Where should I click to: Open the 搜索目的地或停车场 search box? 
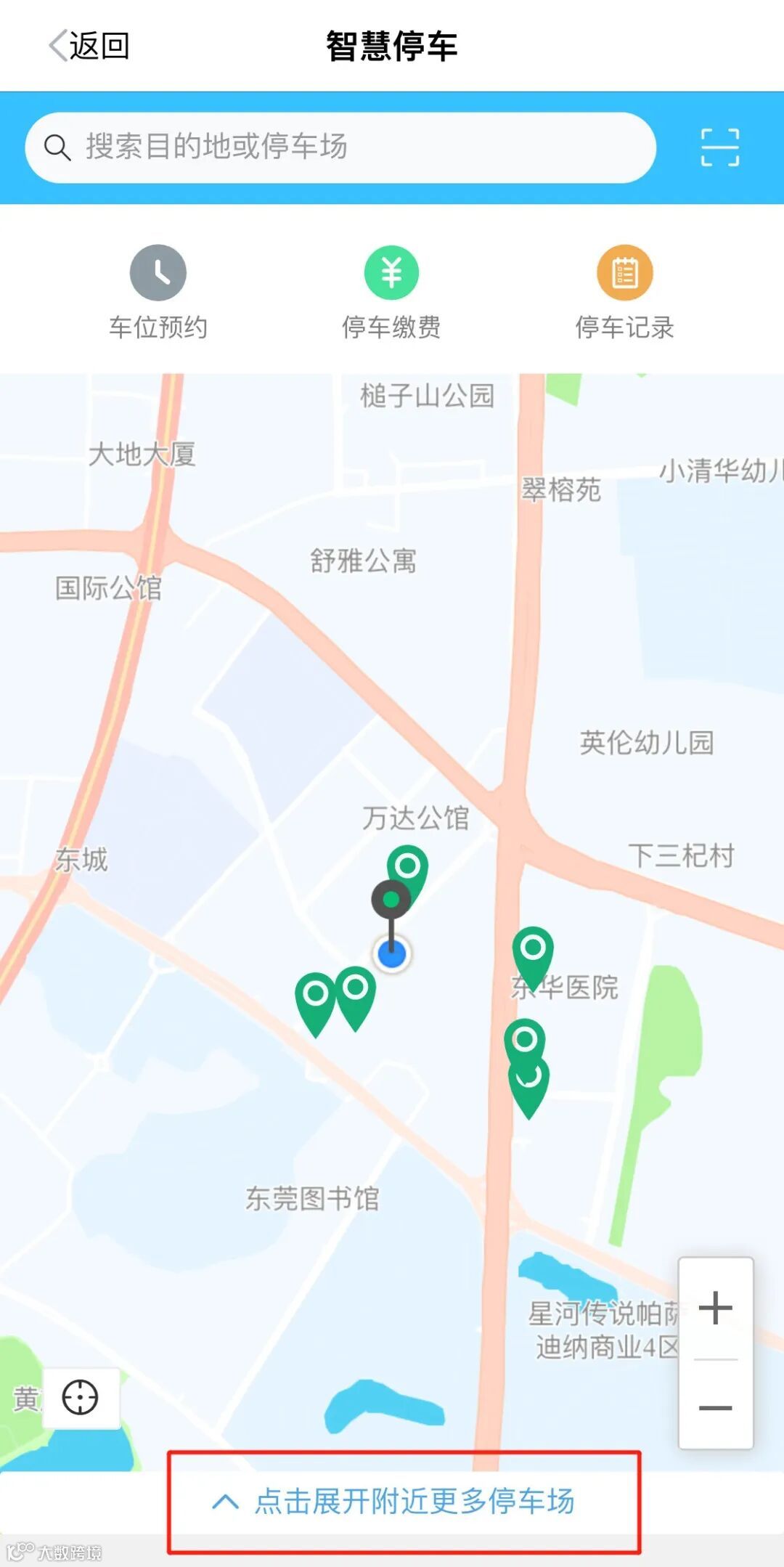click(x=340, y=147)
